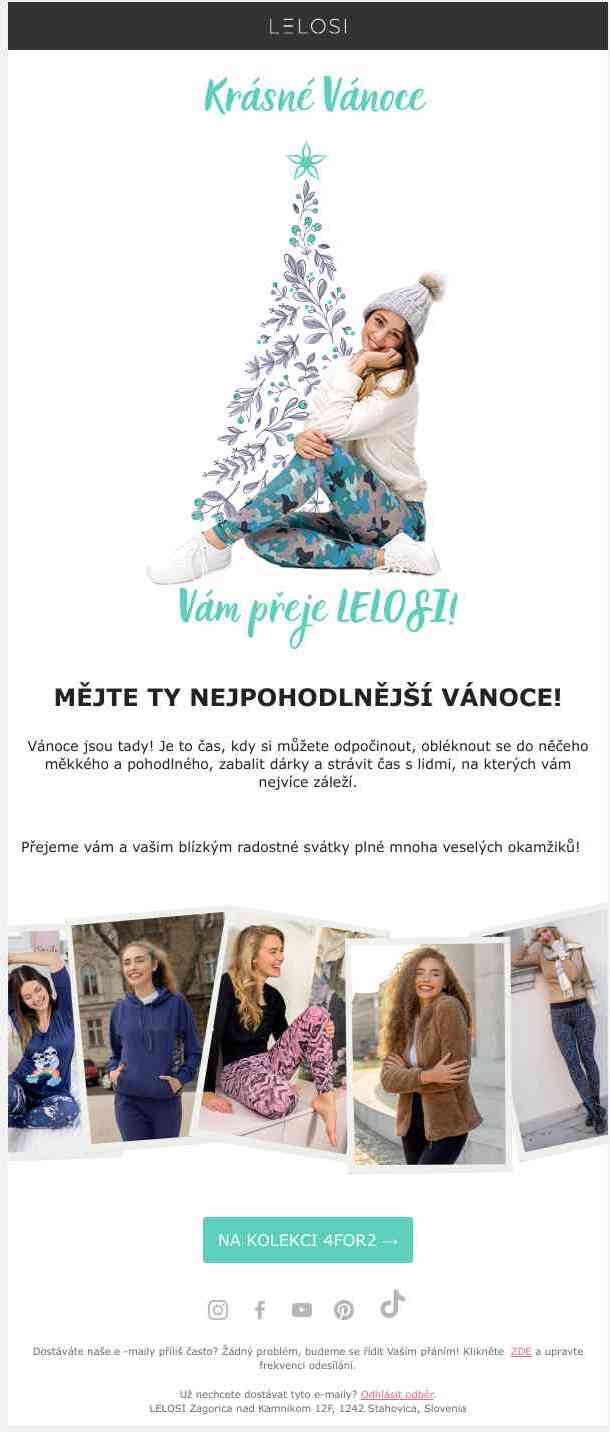This screenshot has height=1432, width=610.
Task: Tap the ZDE link to adjust frequency
Action: (521, 1351)
